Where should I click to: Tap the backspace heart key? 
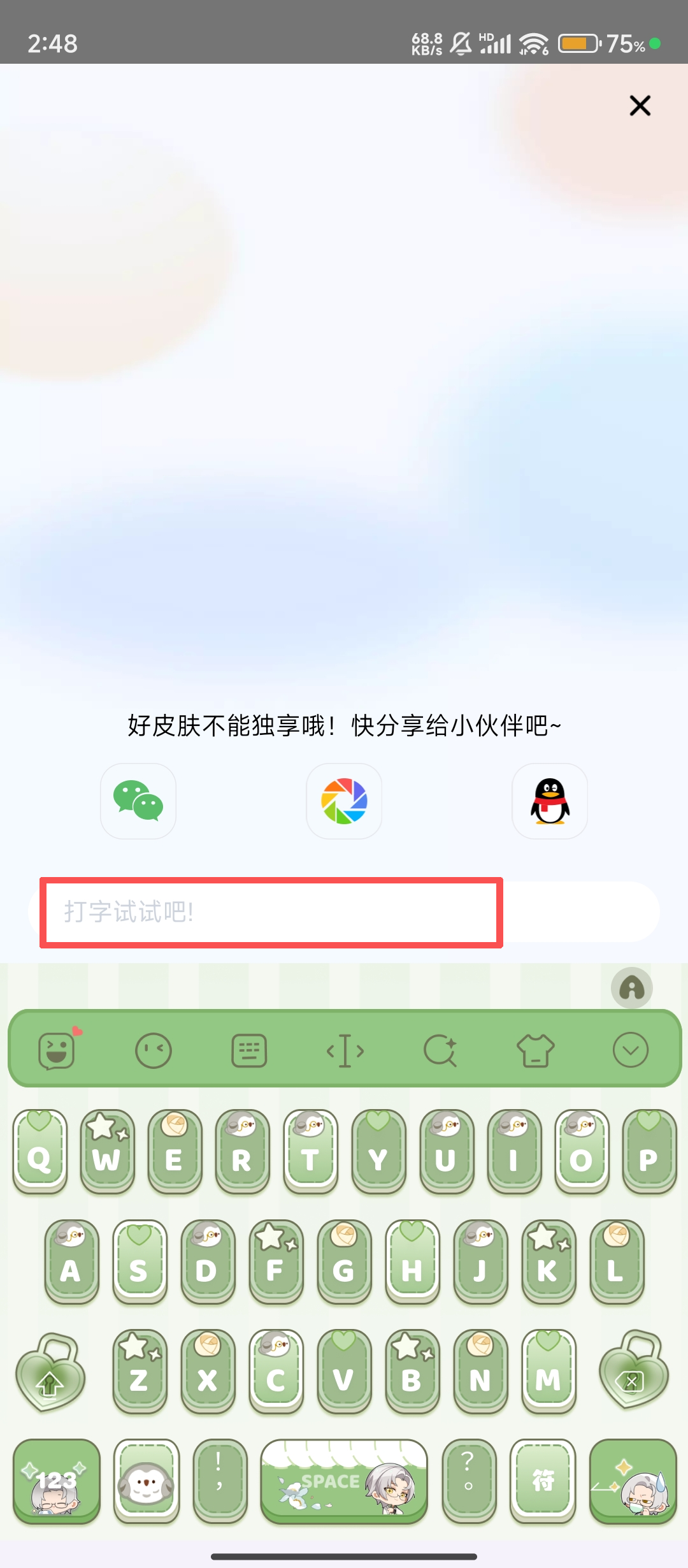point(633,1372)
